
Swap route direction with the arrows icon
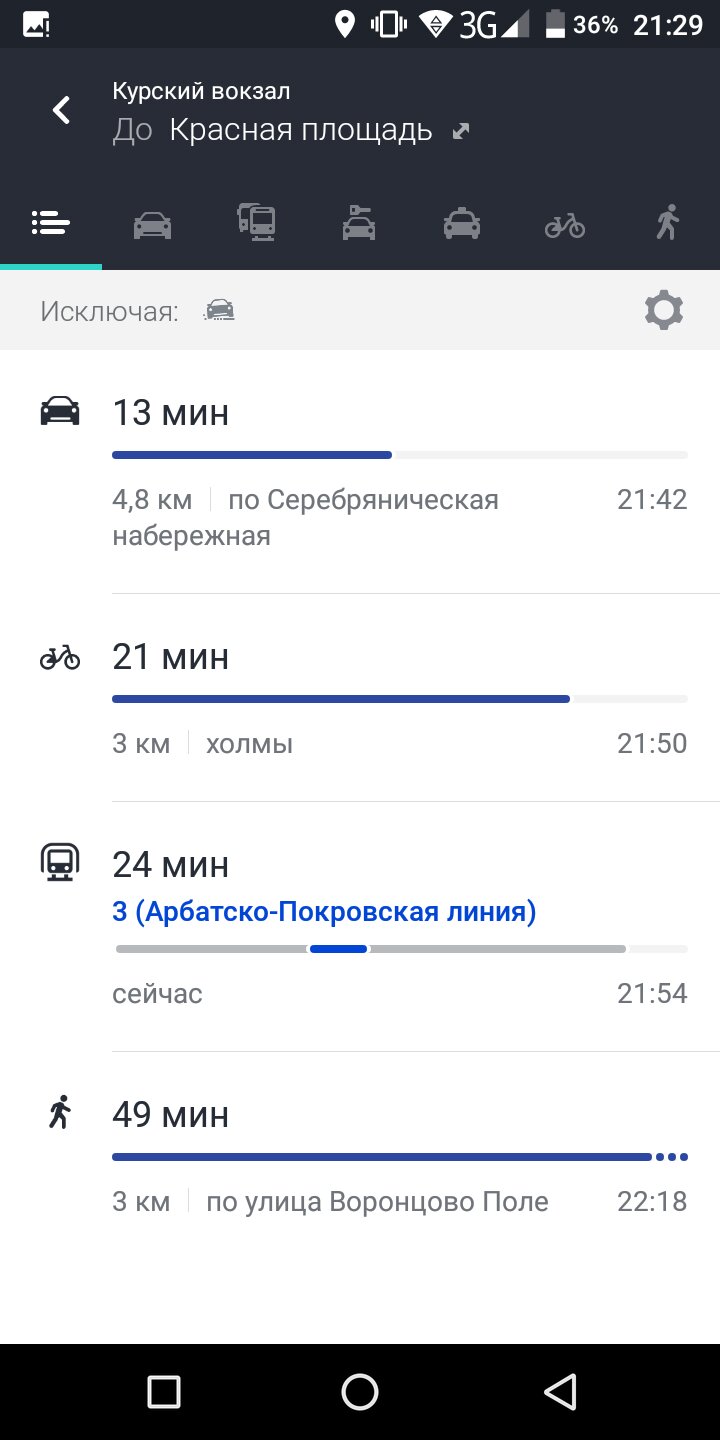(460, 131)
